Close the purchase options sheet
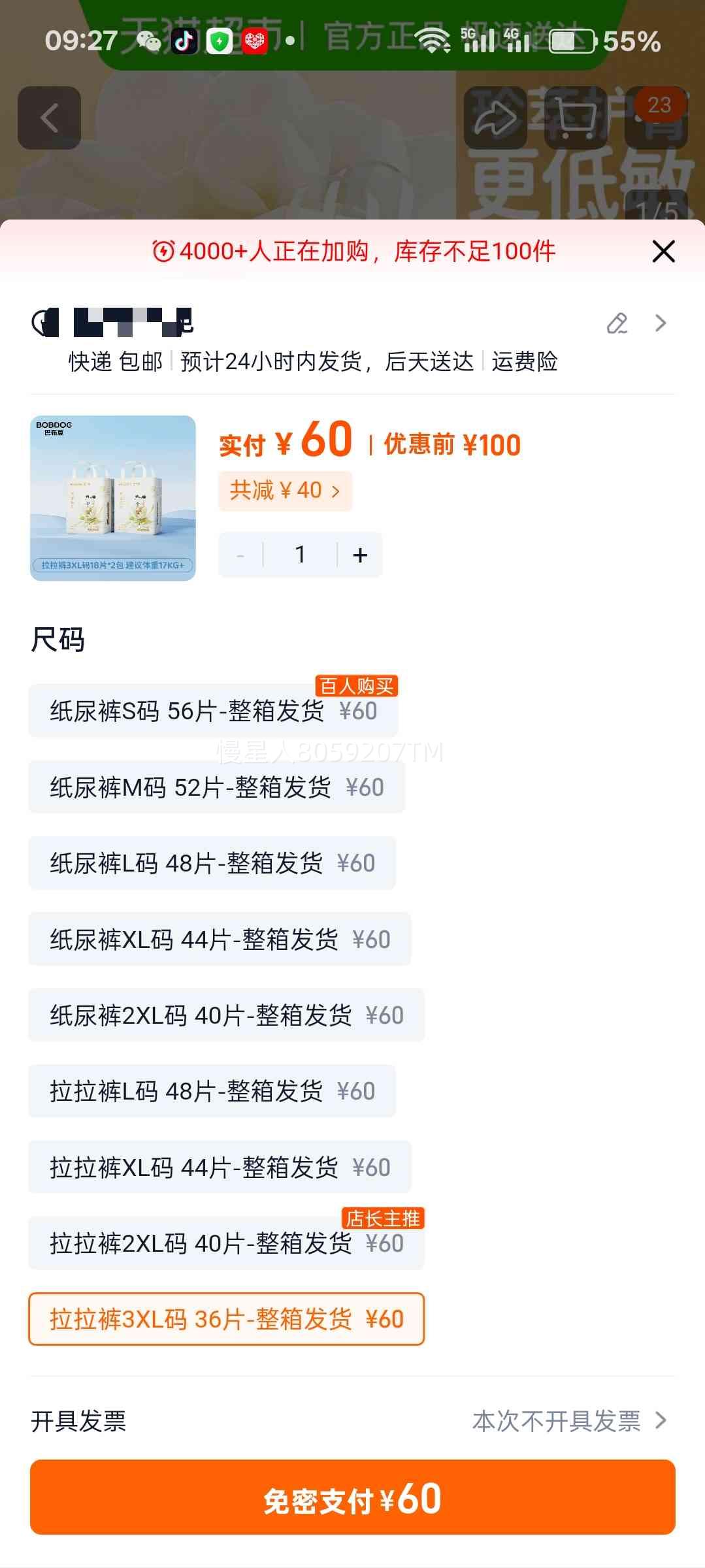Image resolution: width=705 pixels, height=1568 pixels. point(663,252)
